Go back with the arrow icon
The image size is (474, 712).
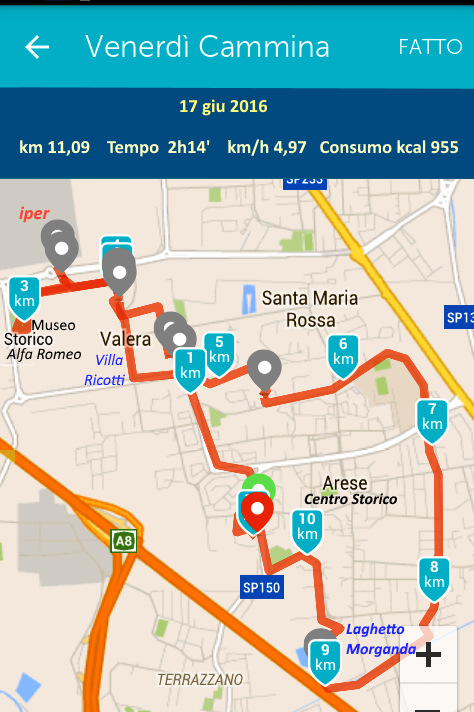37,47
